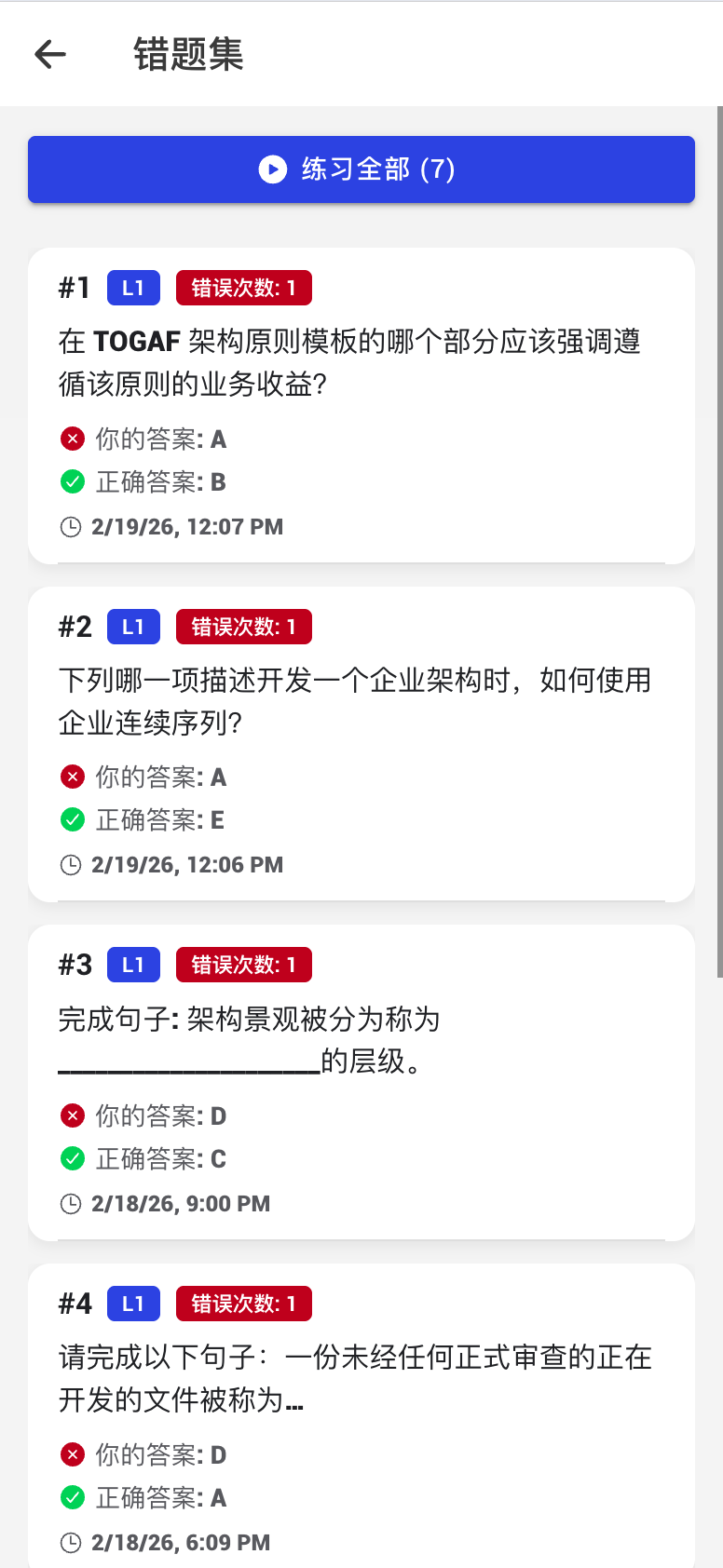
Task: Tap the 练习全部 (7) button
Action: pos(361,169)
